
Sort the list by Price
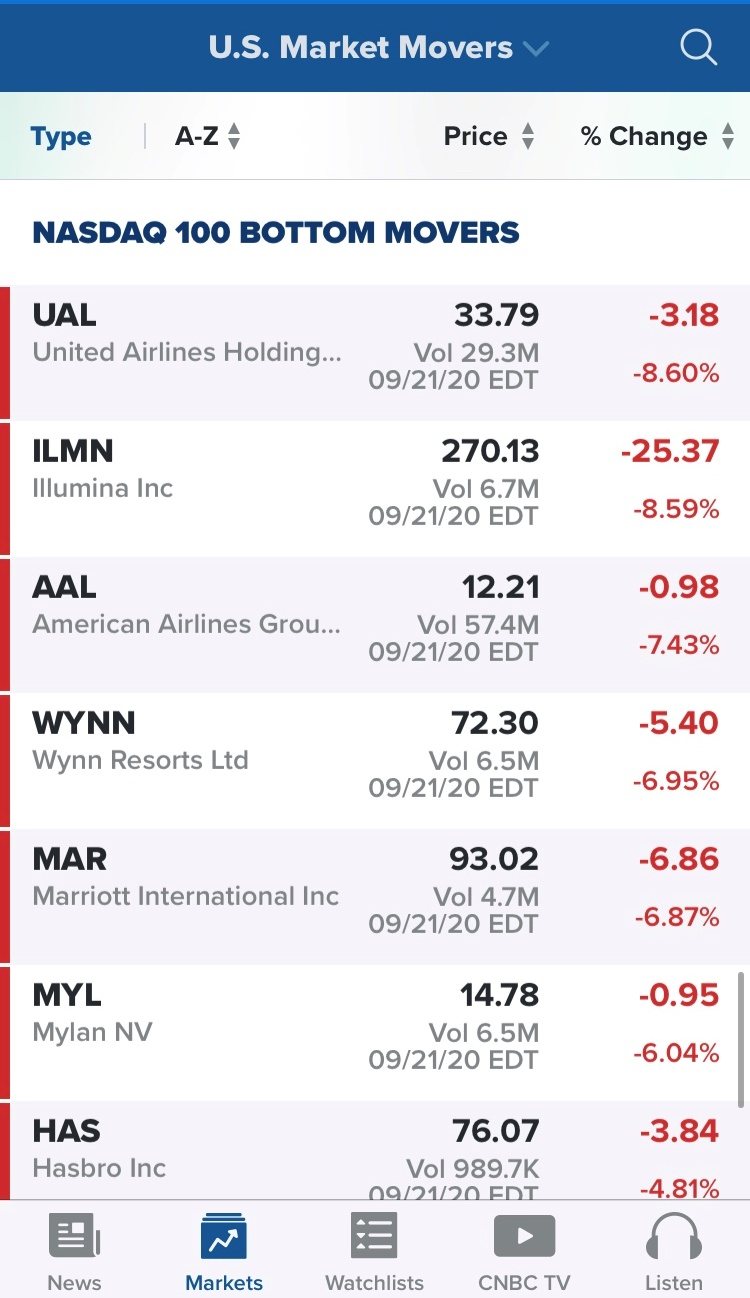point(490,137)
